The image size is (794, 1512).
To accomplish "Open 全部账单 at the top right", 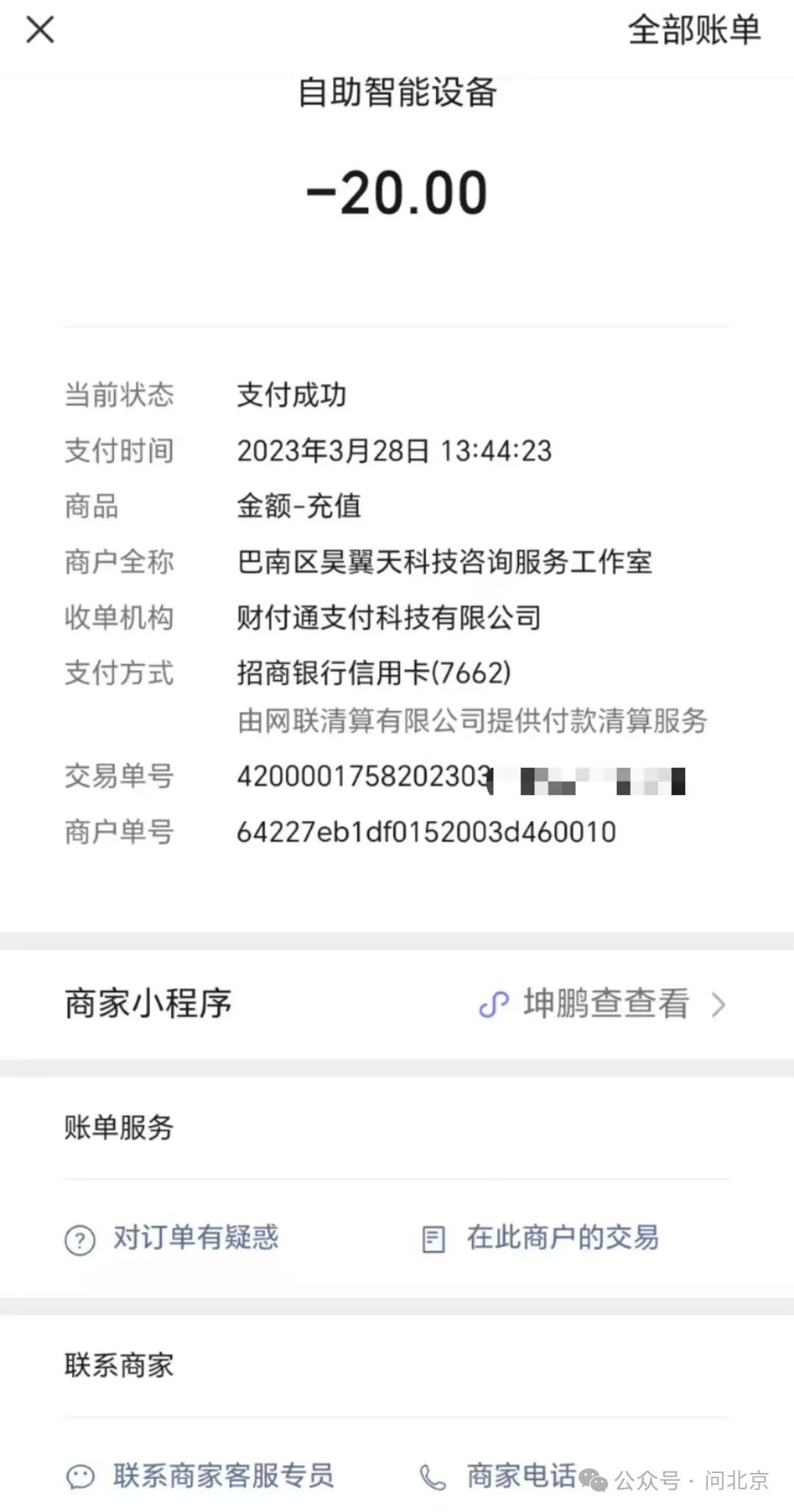I will (693, 31).
